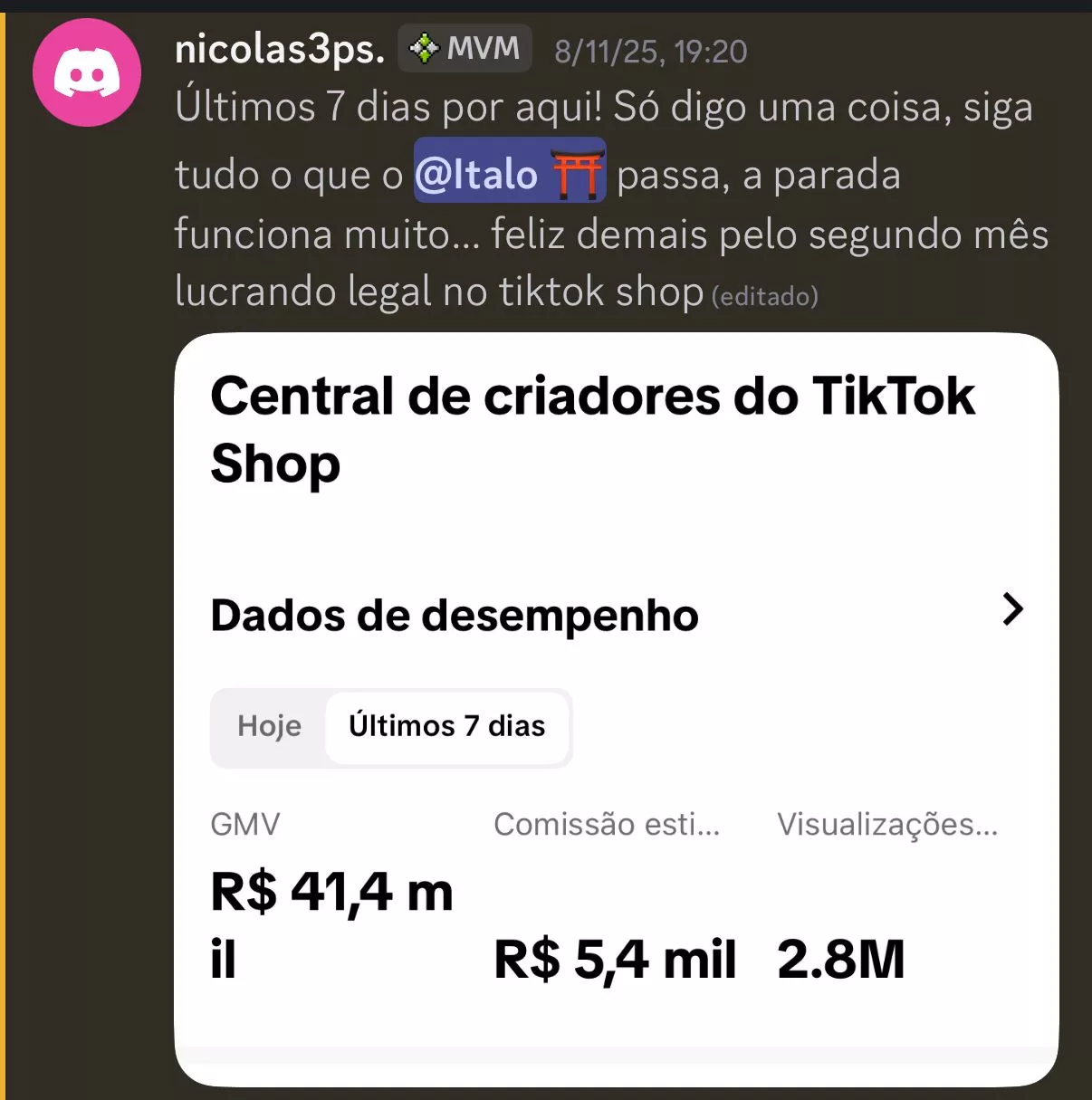Tap the nicolas3ps. username
This screenshot has height=1100, width=1092.
point(279,49)
